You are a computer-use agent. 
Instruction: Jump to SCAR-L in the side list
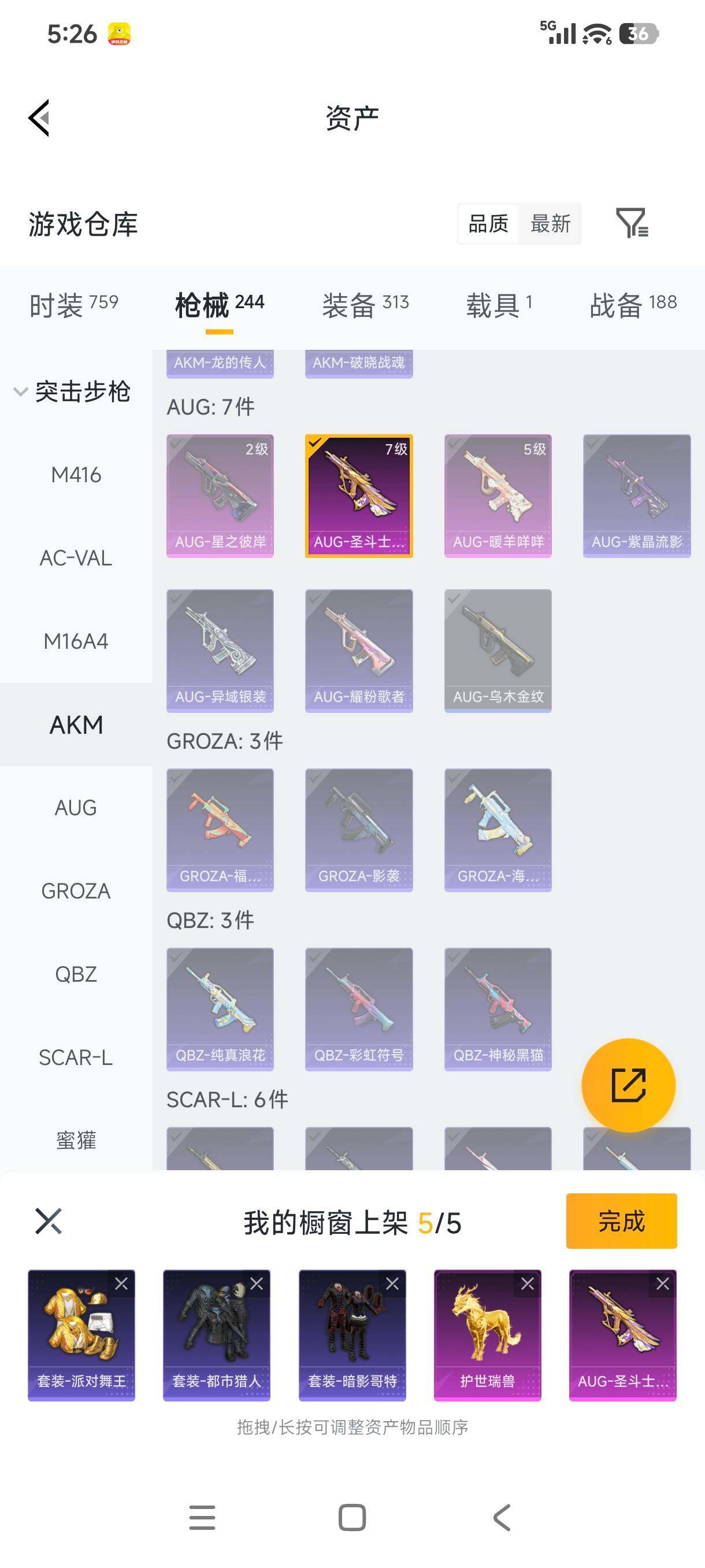76,1058
